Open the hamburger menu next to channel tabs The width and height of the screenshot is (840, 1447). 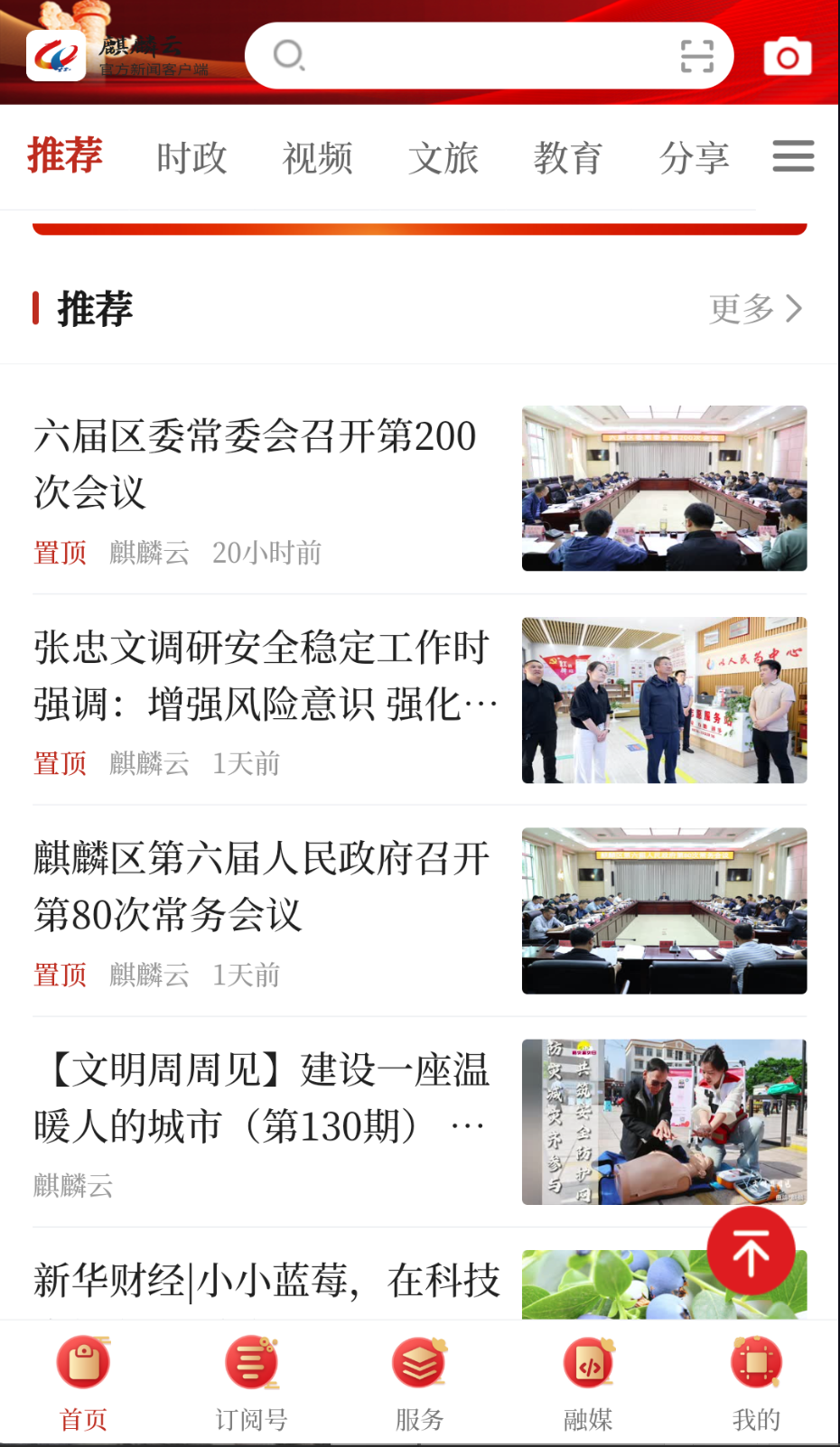(793, 156)
